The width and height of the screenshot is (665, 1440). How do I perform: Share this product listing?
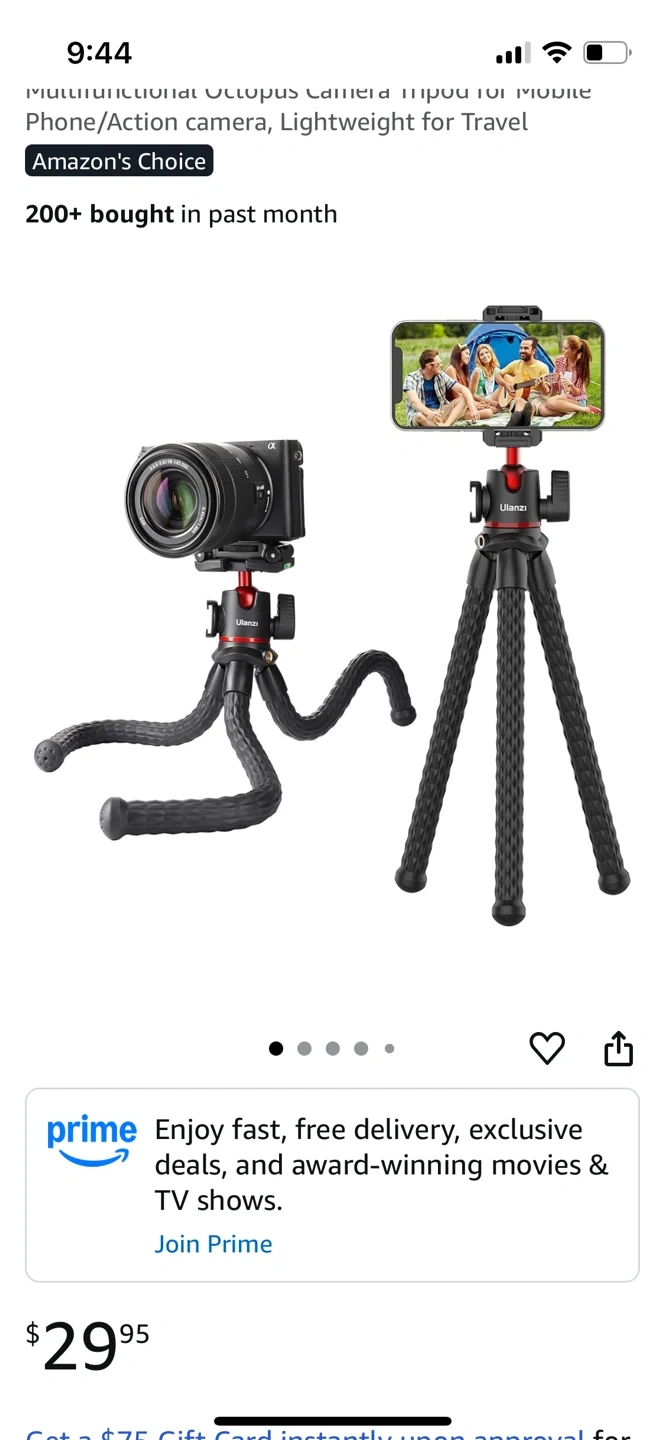pyautogui.click(x=619, y=1048)
